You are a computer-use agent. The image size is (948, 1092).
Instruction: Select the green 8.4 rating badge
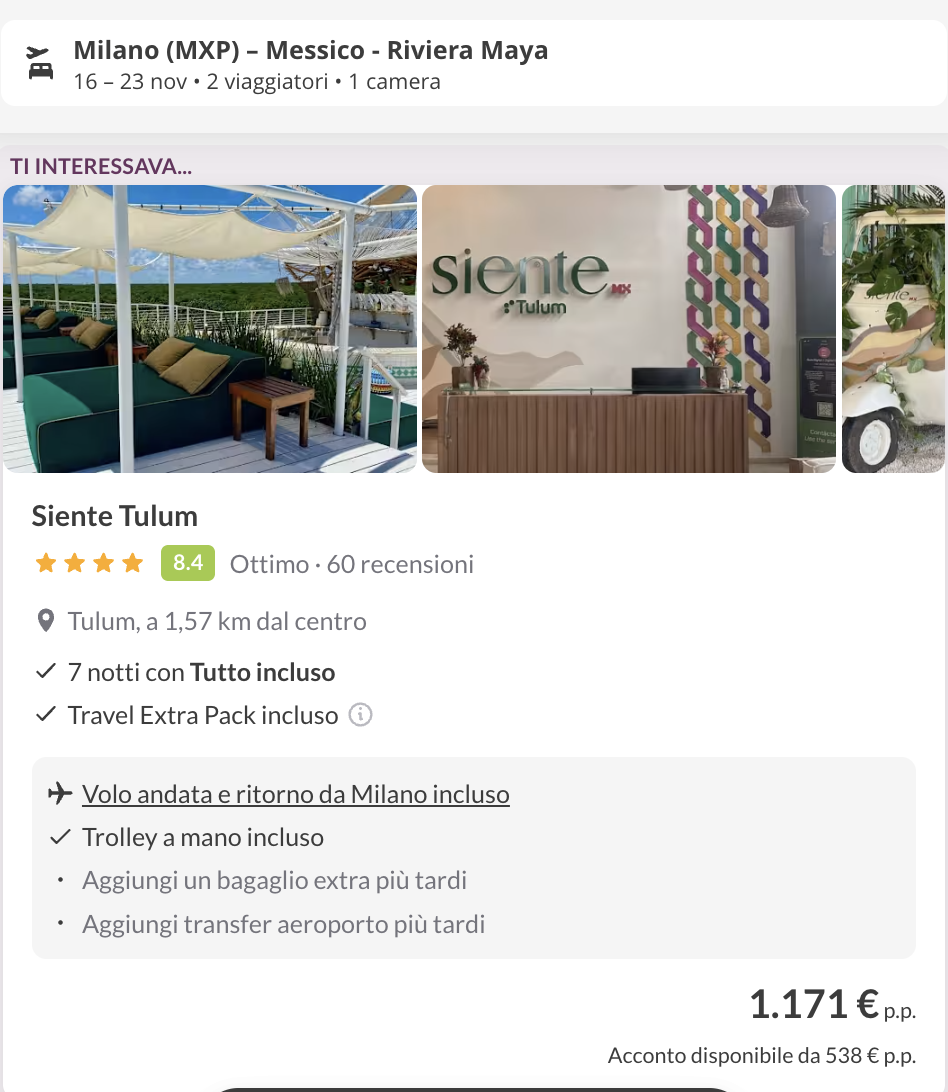186,563
